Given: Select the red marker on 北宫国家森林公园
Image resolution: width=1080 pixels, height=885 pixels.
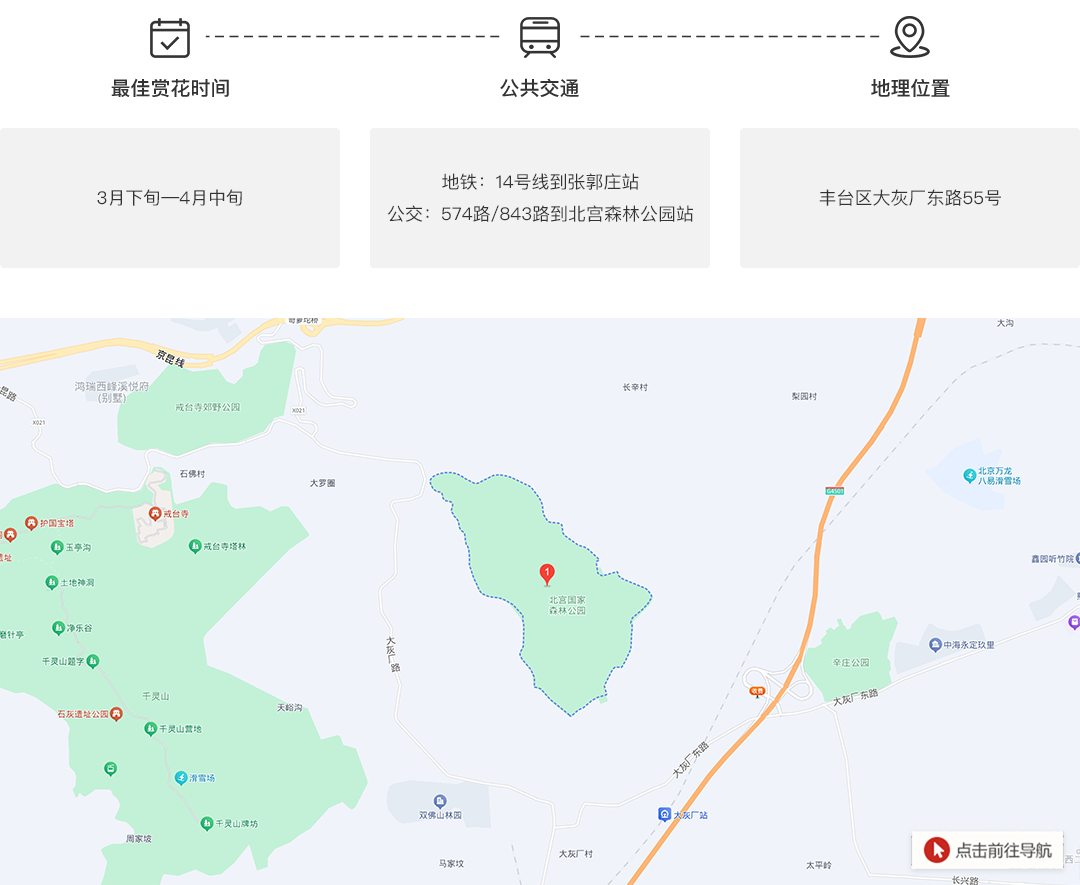Looking at the screenshot, I should 547,573.
